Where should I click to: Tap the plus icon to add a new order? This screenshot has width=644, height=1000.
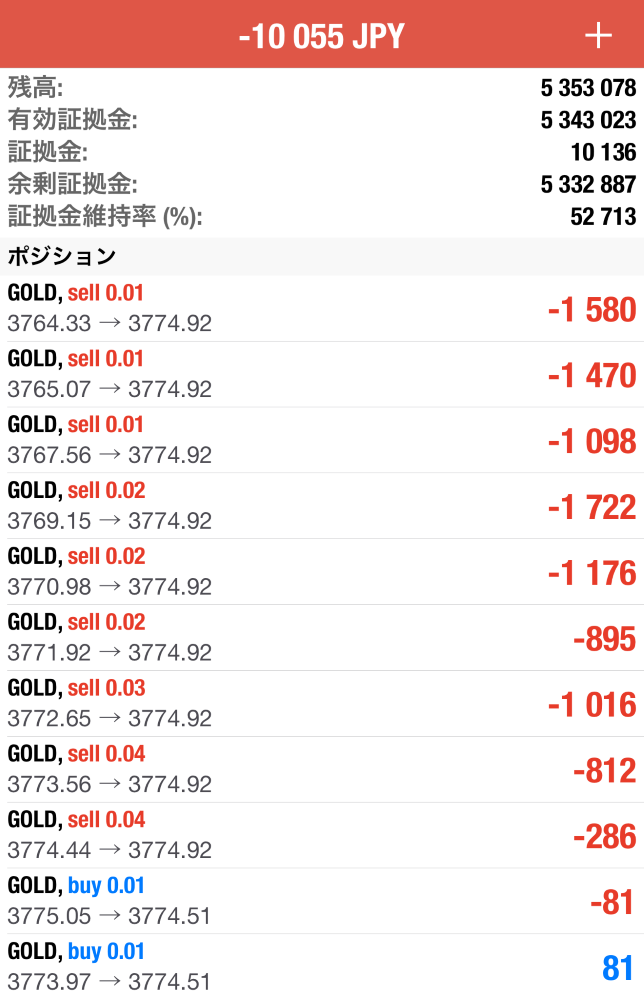(x=598, y=36)
